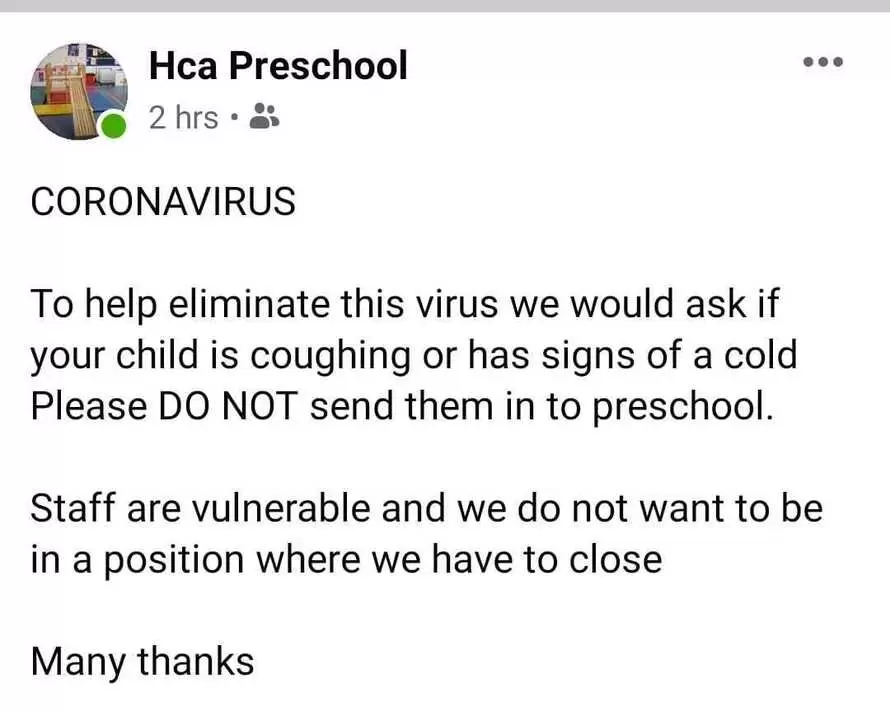View the post's audience icon details
The image size is (890, 711).
pos(263,117)
